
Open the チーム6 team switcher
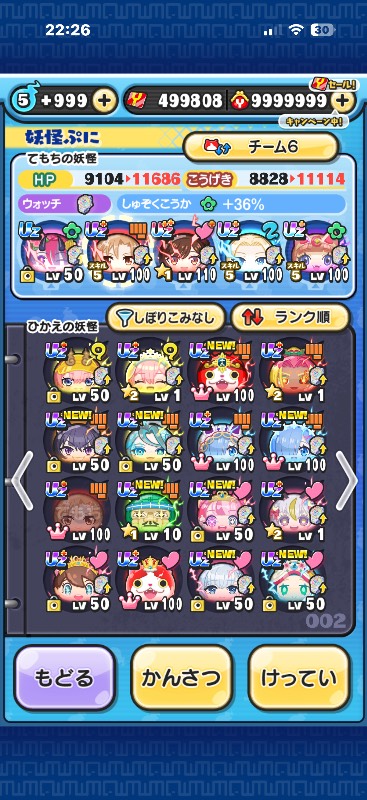coord(261,147)
